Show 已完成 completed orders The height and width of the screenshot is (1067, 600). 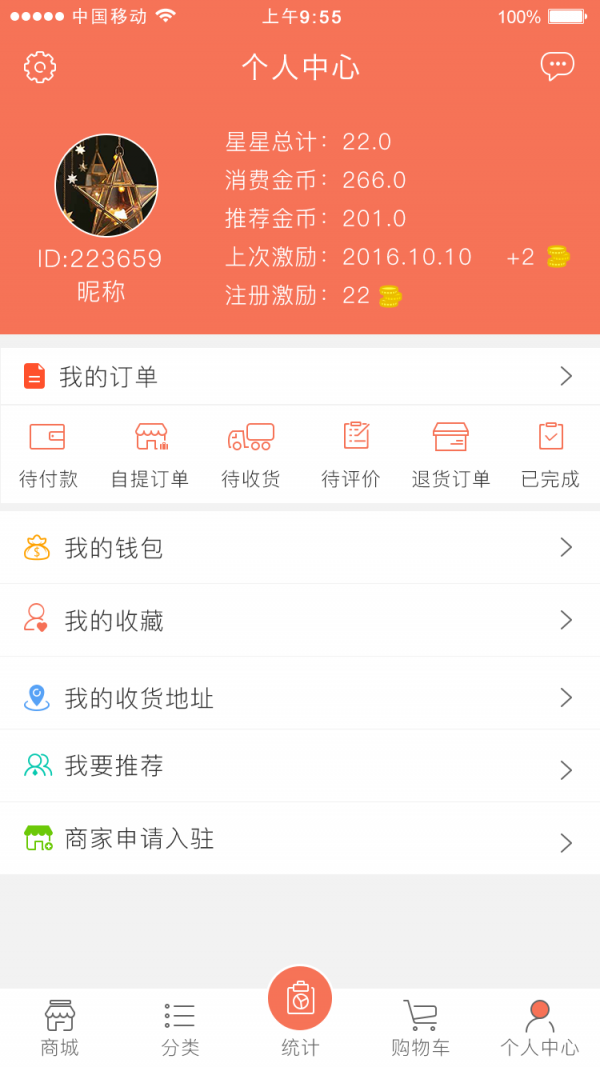(x=550, y=455)
